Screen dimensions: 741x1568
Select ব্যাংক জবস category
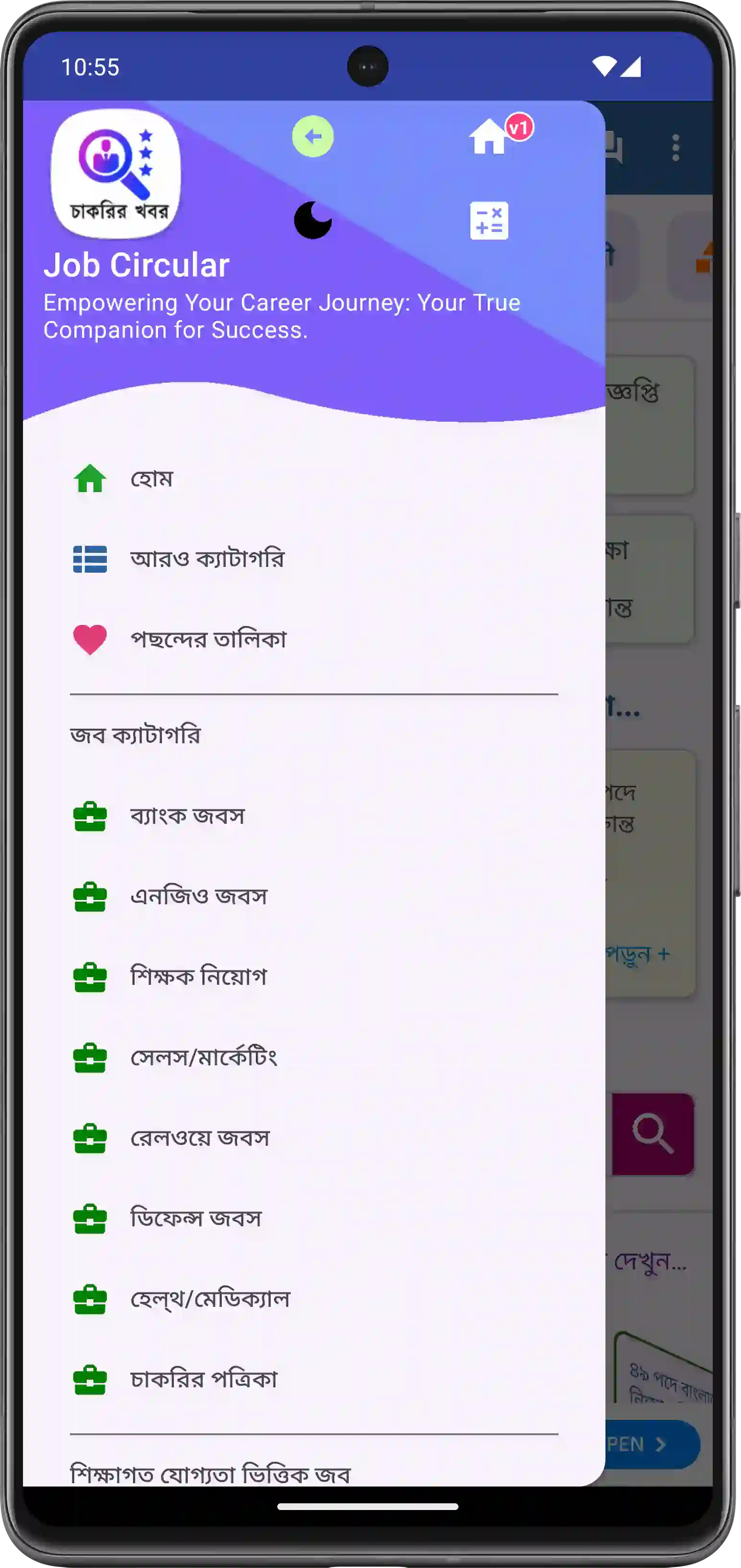pos(314,816)
